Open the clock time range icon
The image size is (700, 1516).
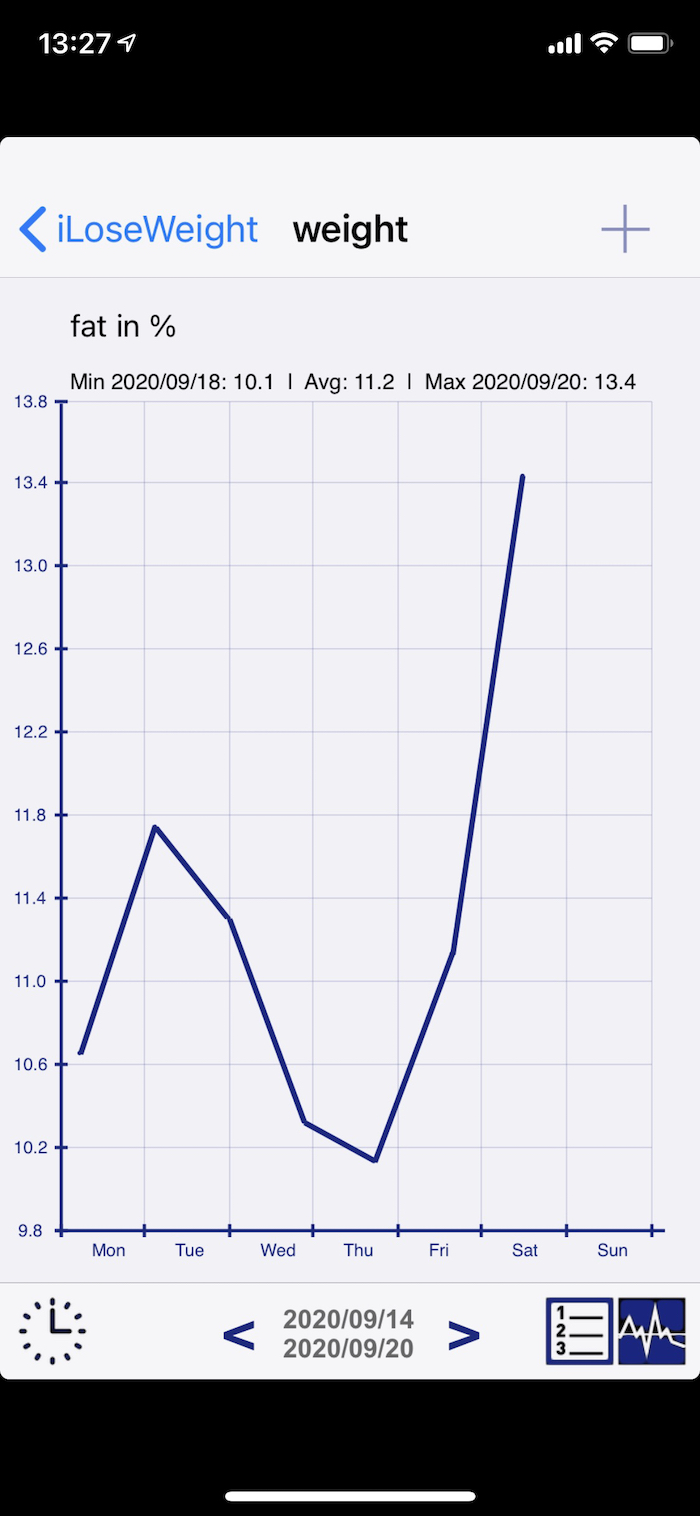tap(52, 1331)
